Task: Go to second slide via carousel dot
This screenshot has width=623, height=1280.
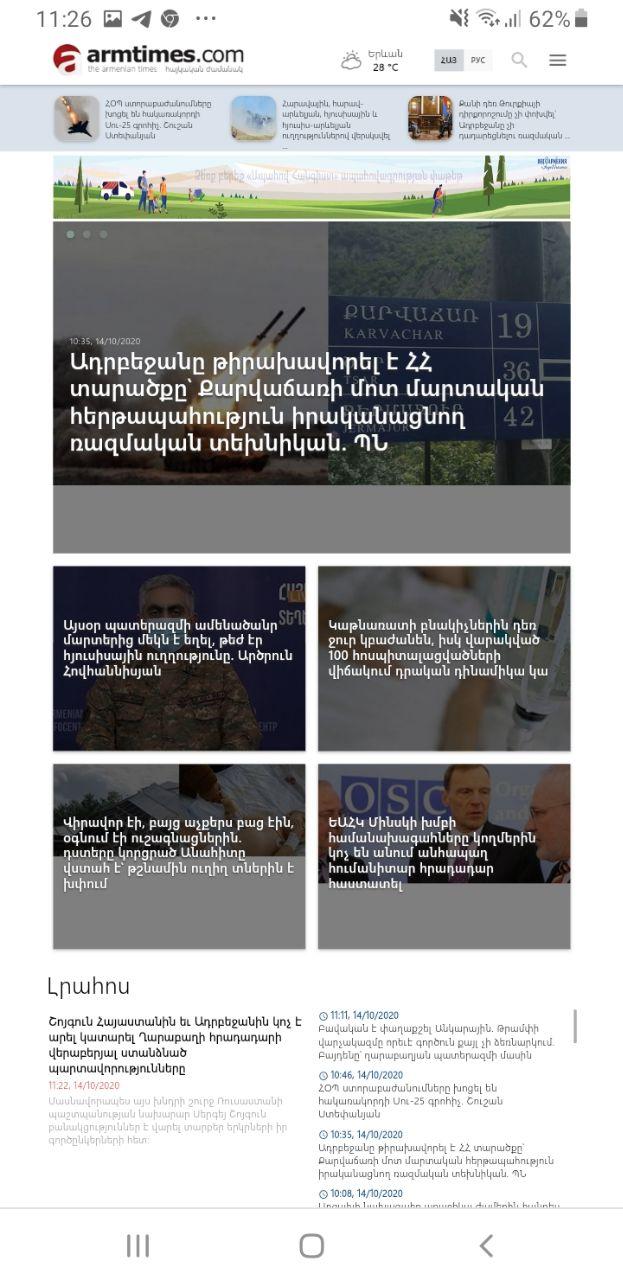Action: [x=87, y=234]
